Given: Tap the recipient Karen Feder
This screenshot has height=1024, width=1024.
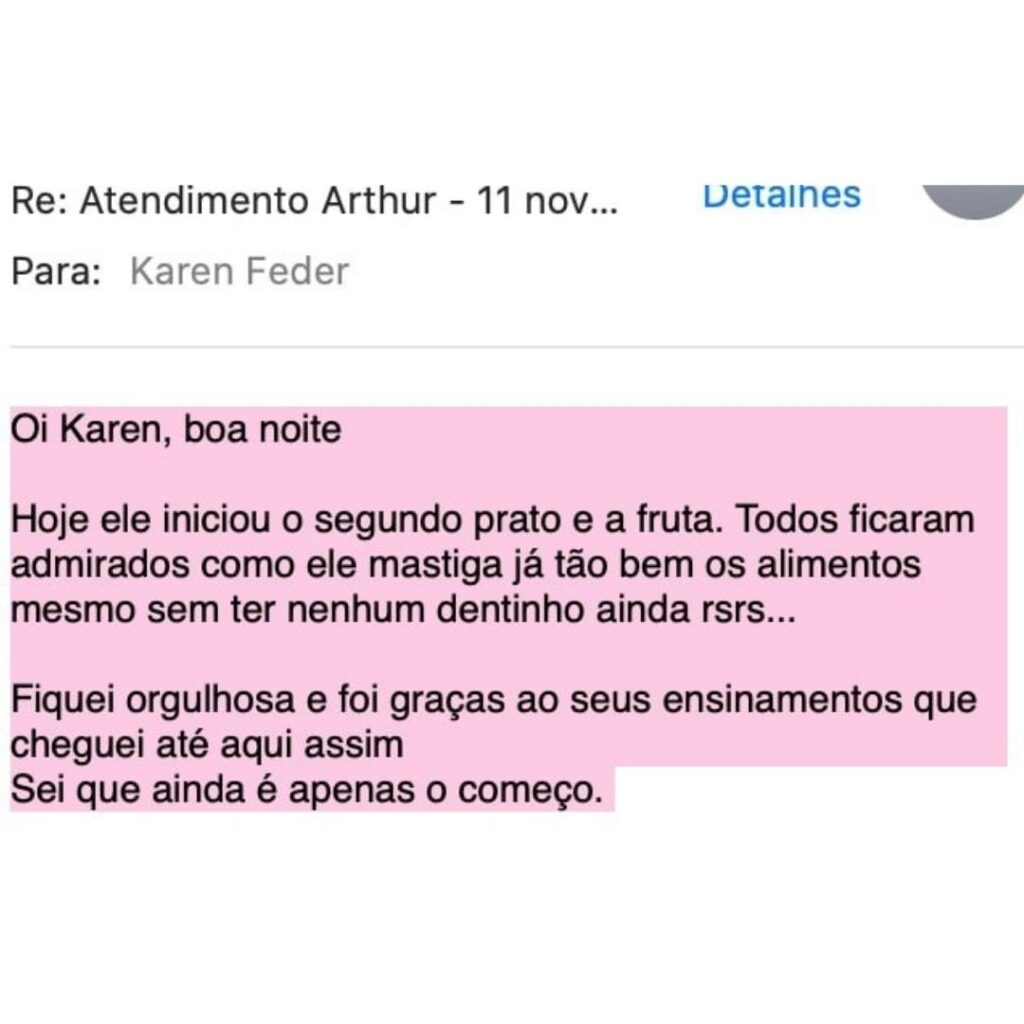Looking at the screenshot, I should click(x=239, y=271).
